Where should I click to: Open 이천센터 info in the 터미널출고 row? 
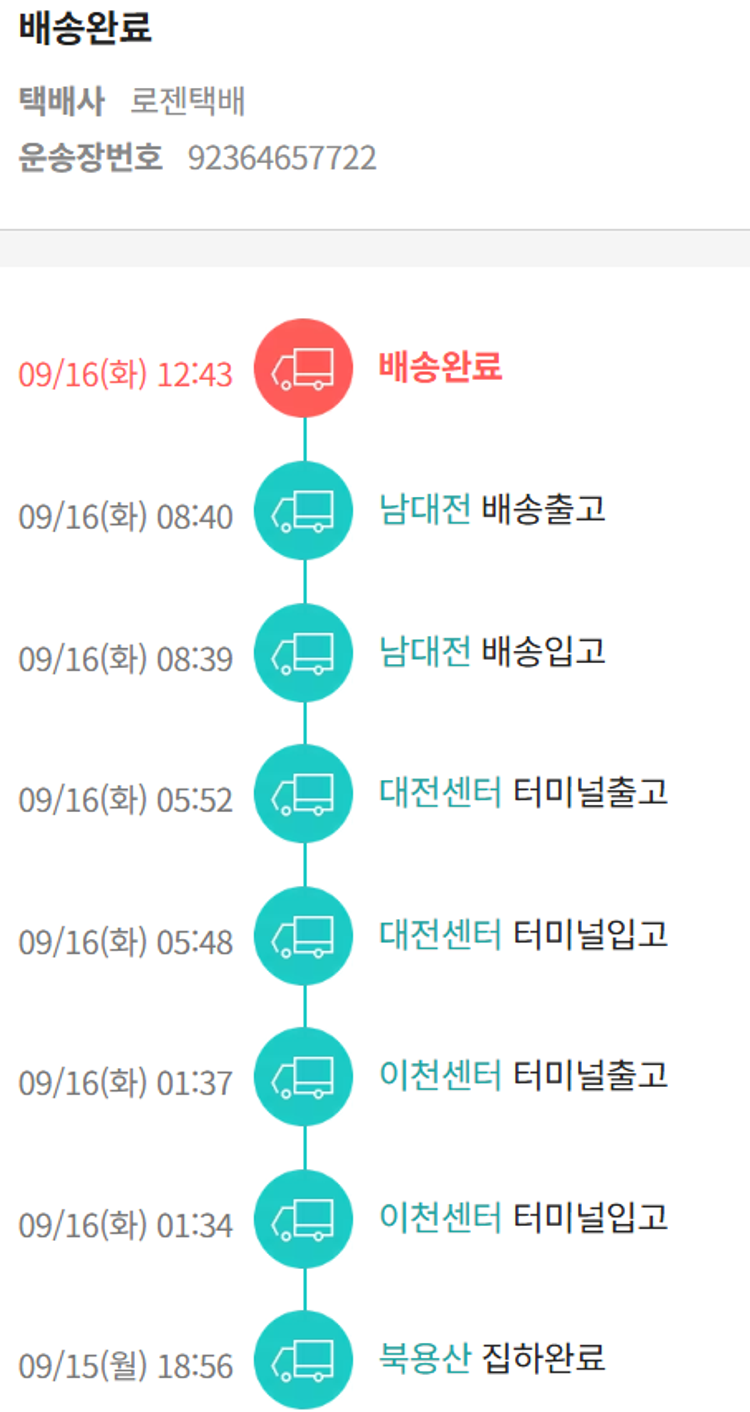440,1076
